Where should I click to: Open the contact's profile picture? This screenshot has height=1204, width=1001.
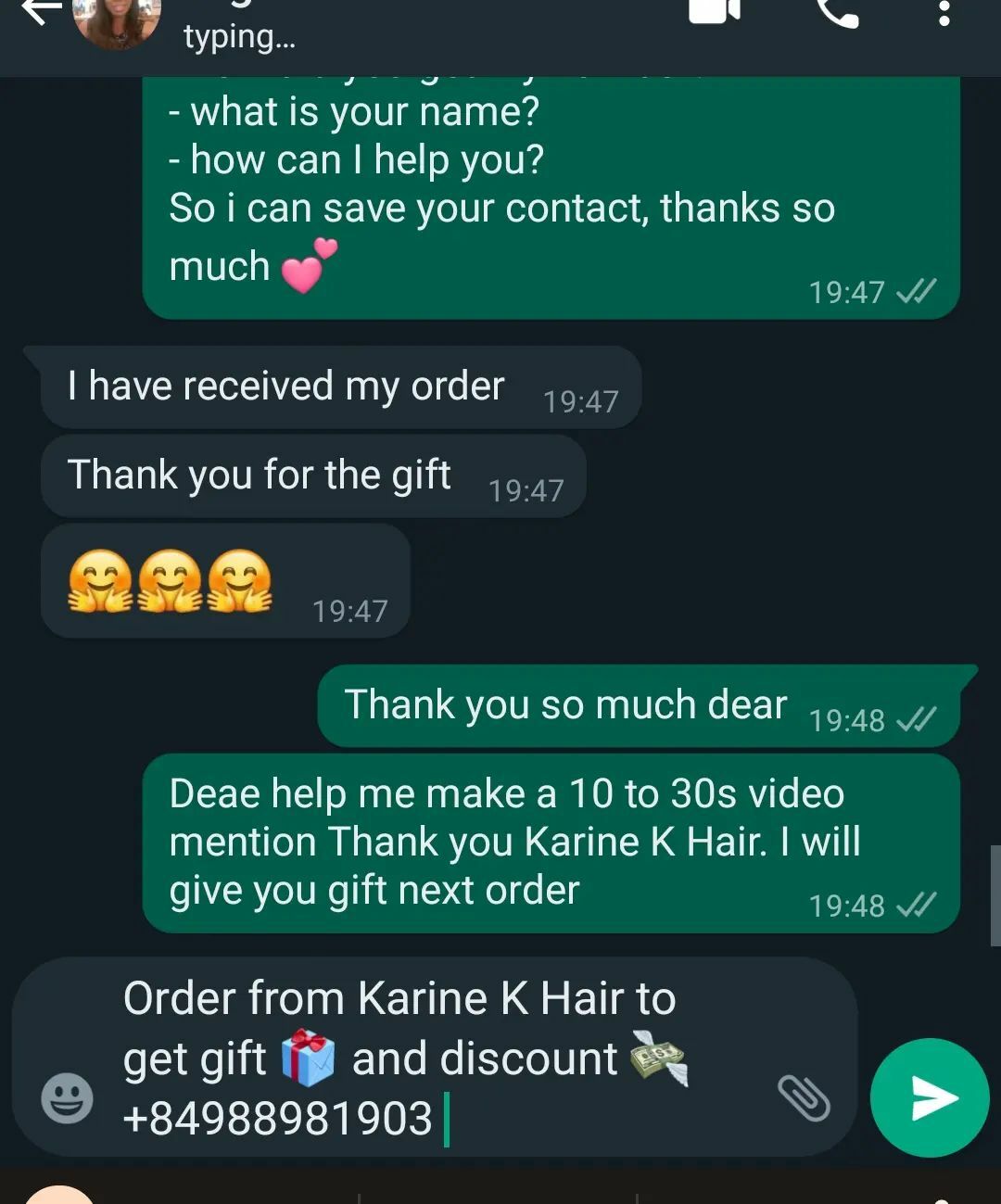(x=116, y=20)
